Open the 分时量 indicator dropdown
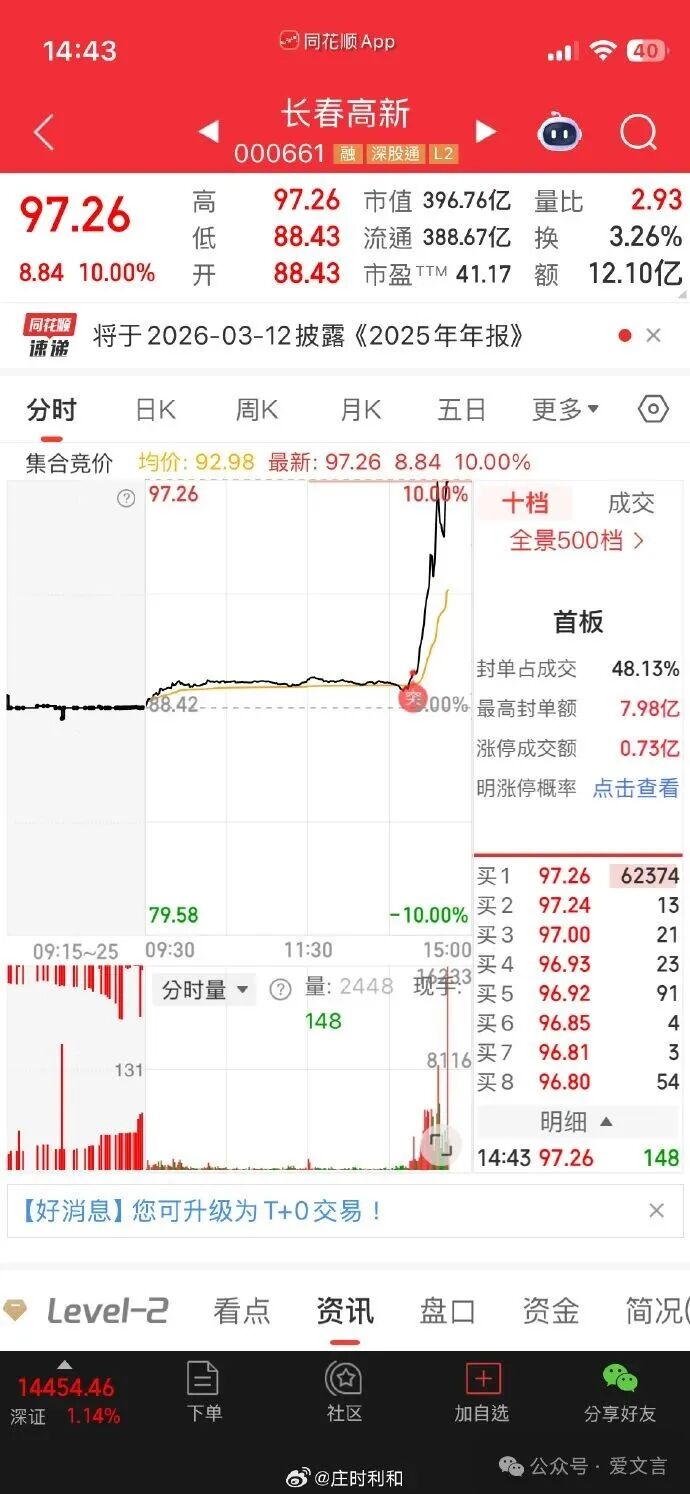This screenshot has width=690, height=1494. coord(205,990)
